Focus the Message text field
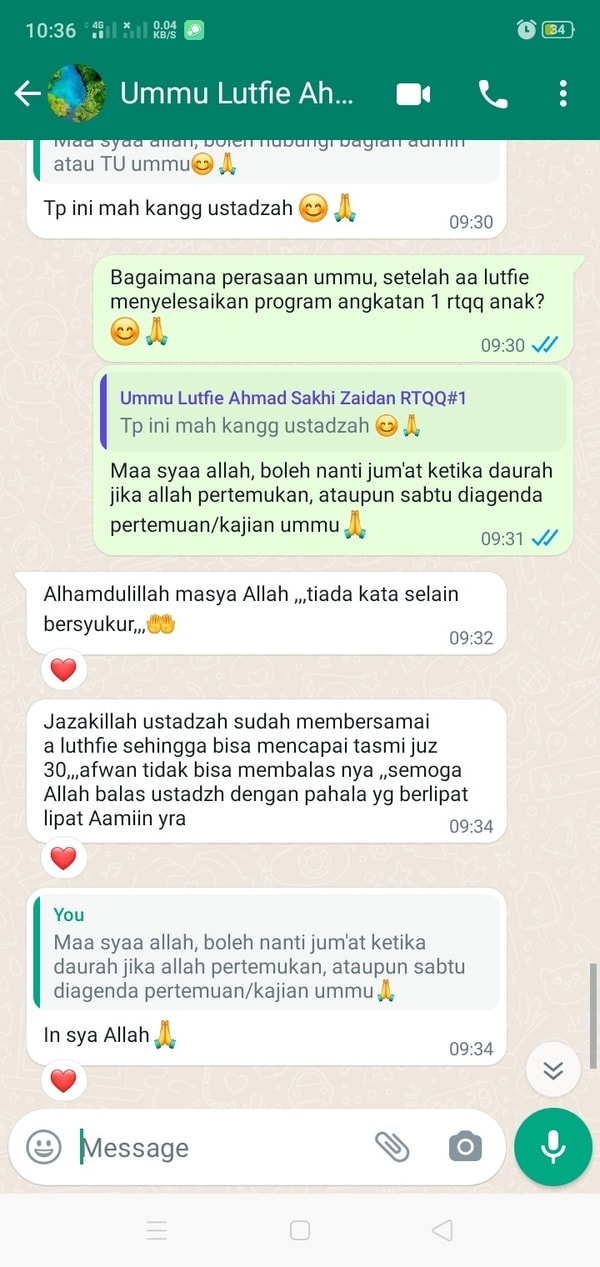This screenshot has width=600, height=1267. [x=220, y=1147]
